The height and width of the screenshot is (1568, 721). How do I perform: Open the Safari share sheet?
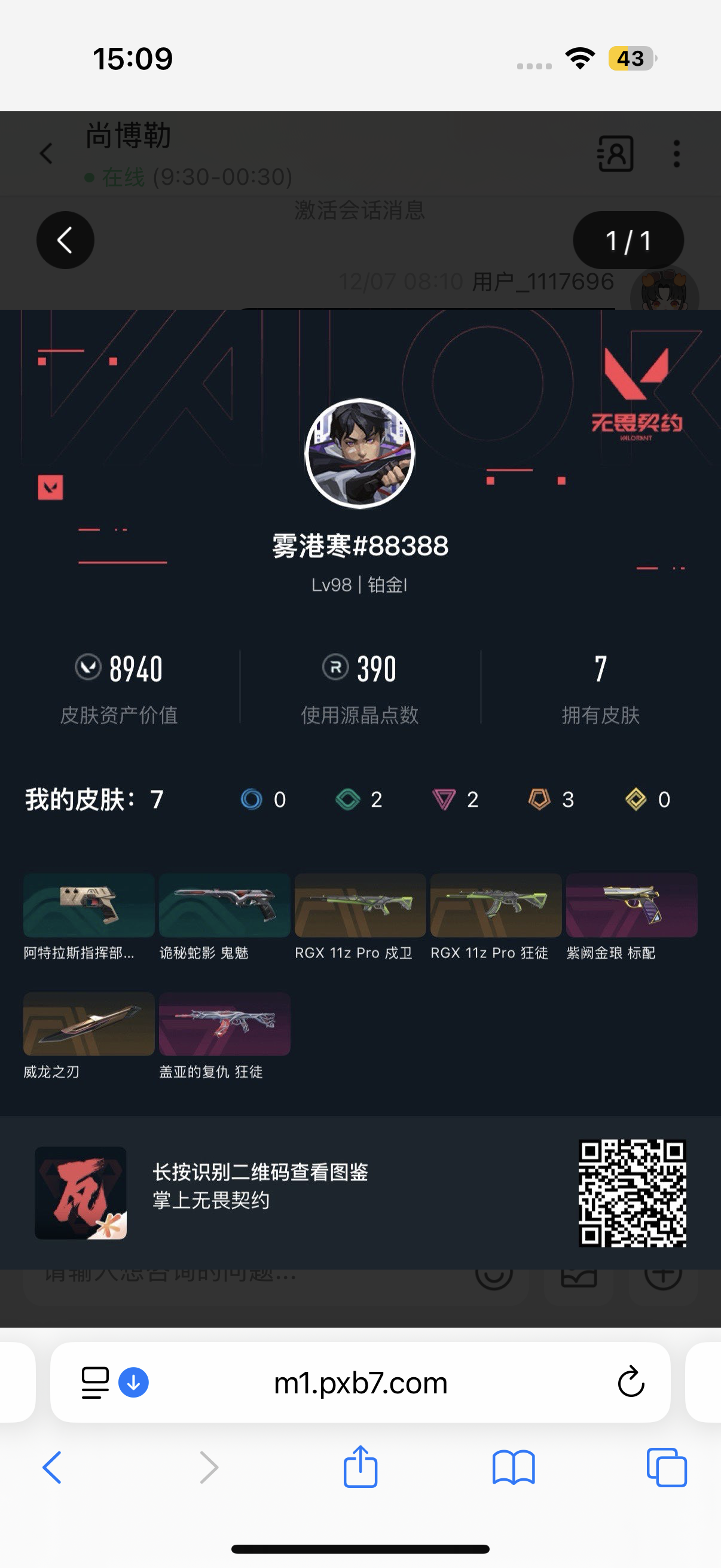pos(360,1467)
